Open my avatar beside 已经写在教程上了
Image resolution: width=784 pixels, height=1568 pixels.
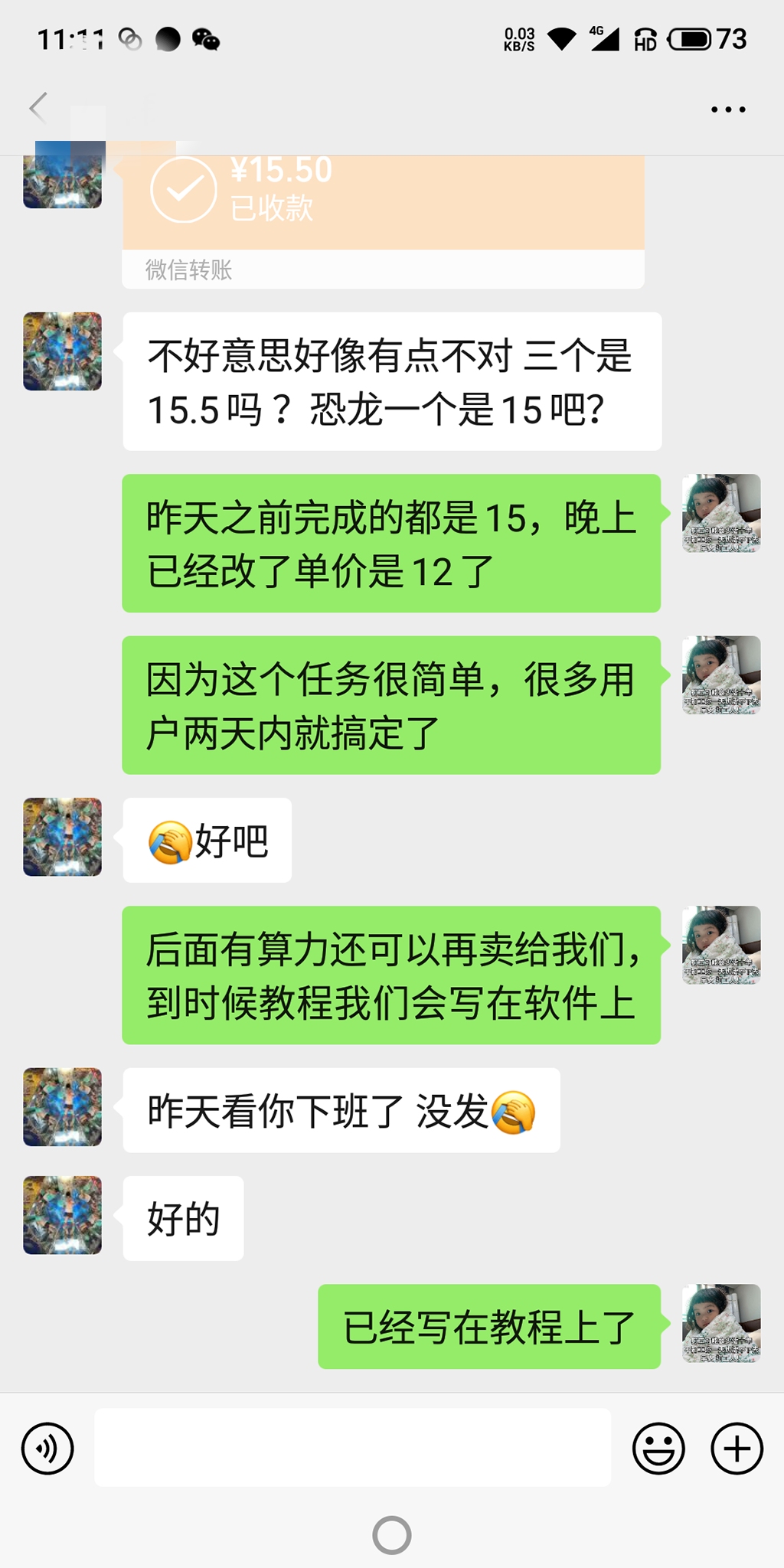721,1323
